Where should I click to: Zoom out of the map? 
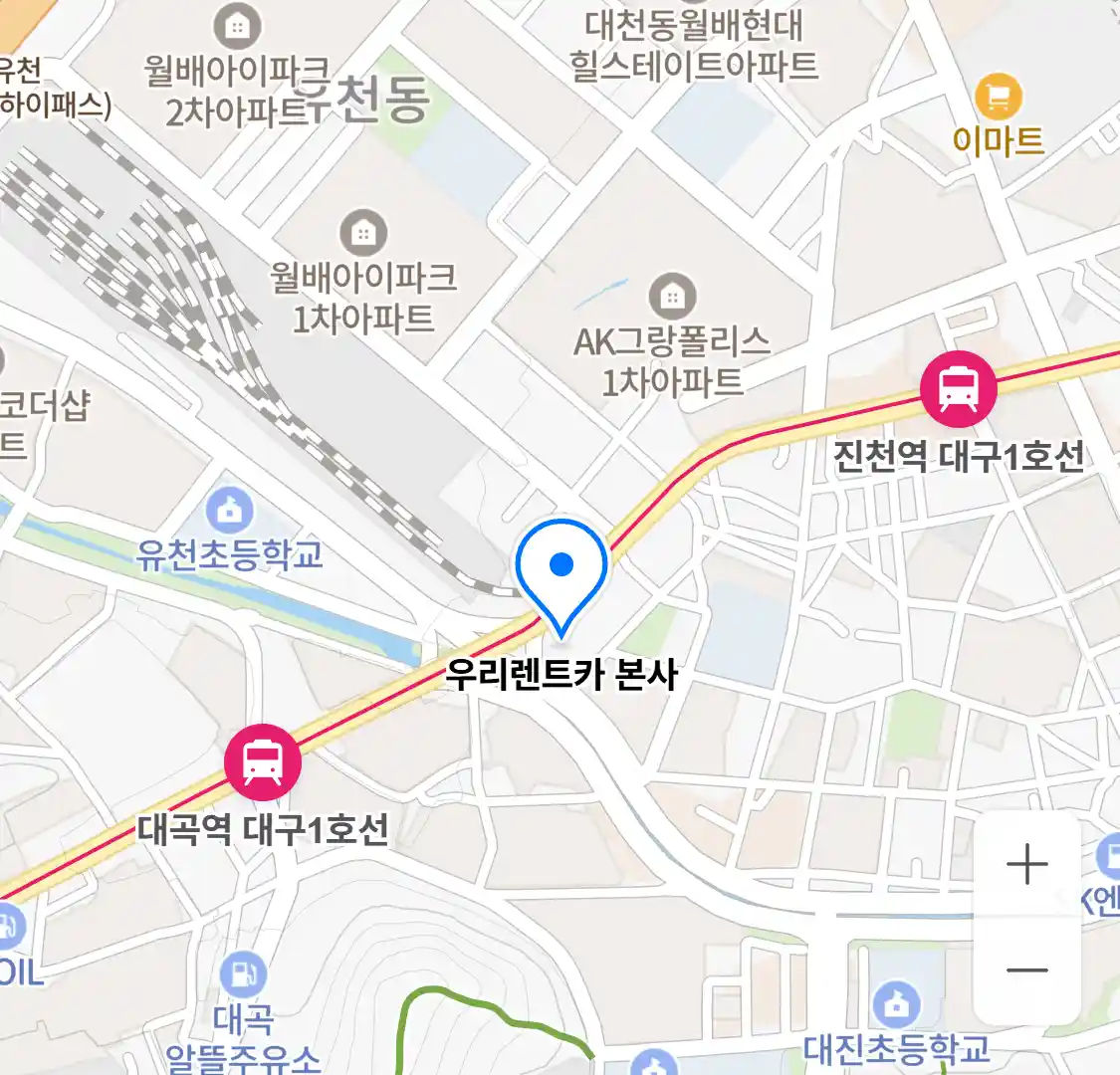pyautogui.click(x=1026, y=969)
